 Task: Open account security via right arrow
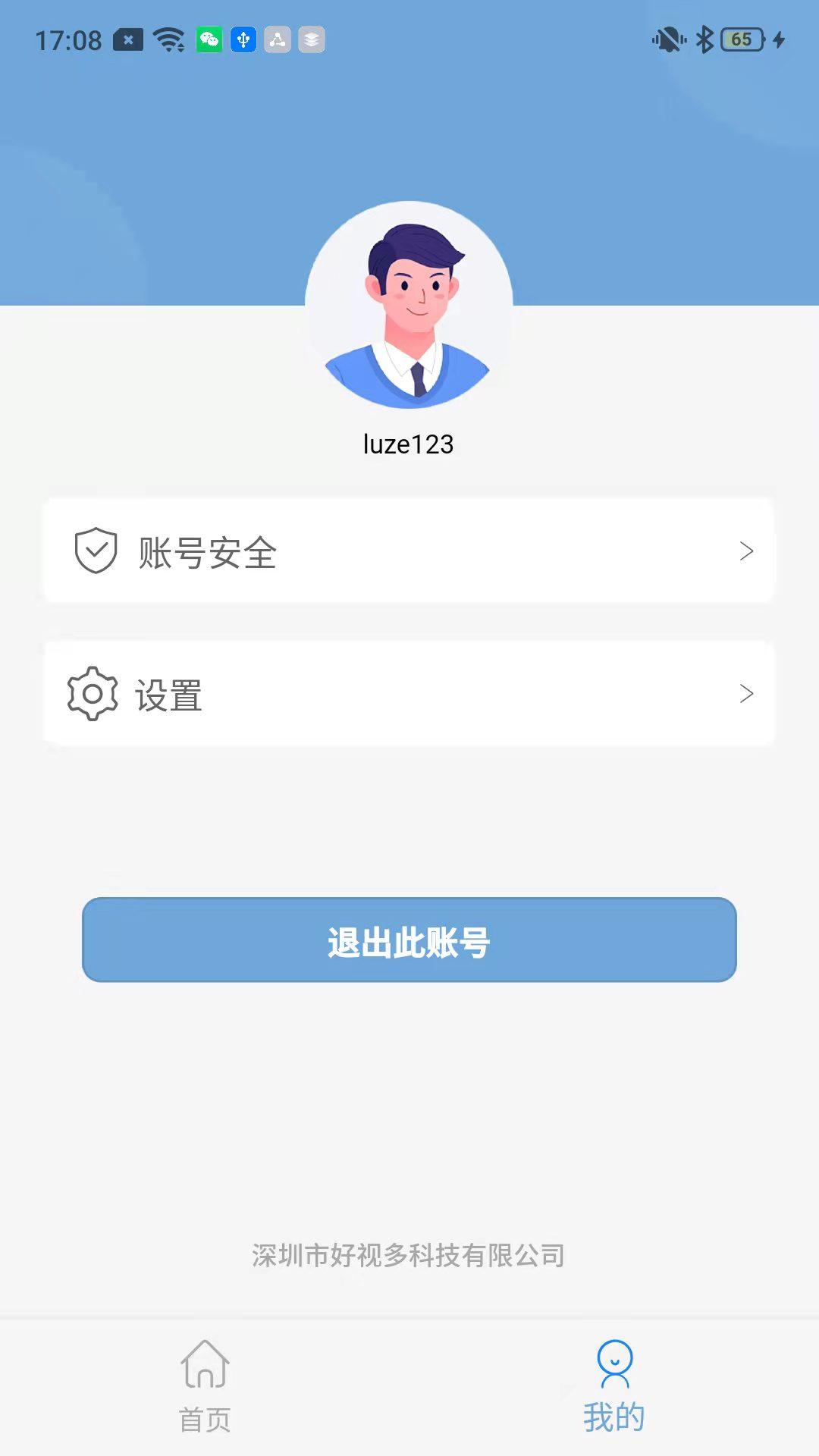click(x=746, y=551)
